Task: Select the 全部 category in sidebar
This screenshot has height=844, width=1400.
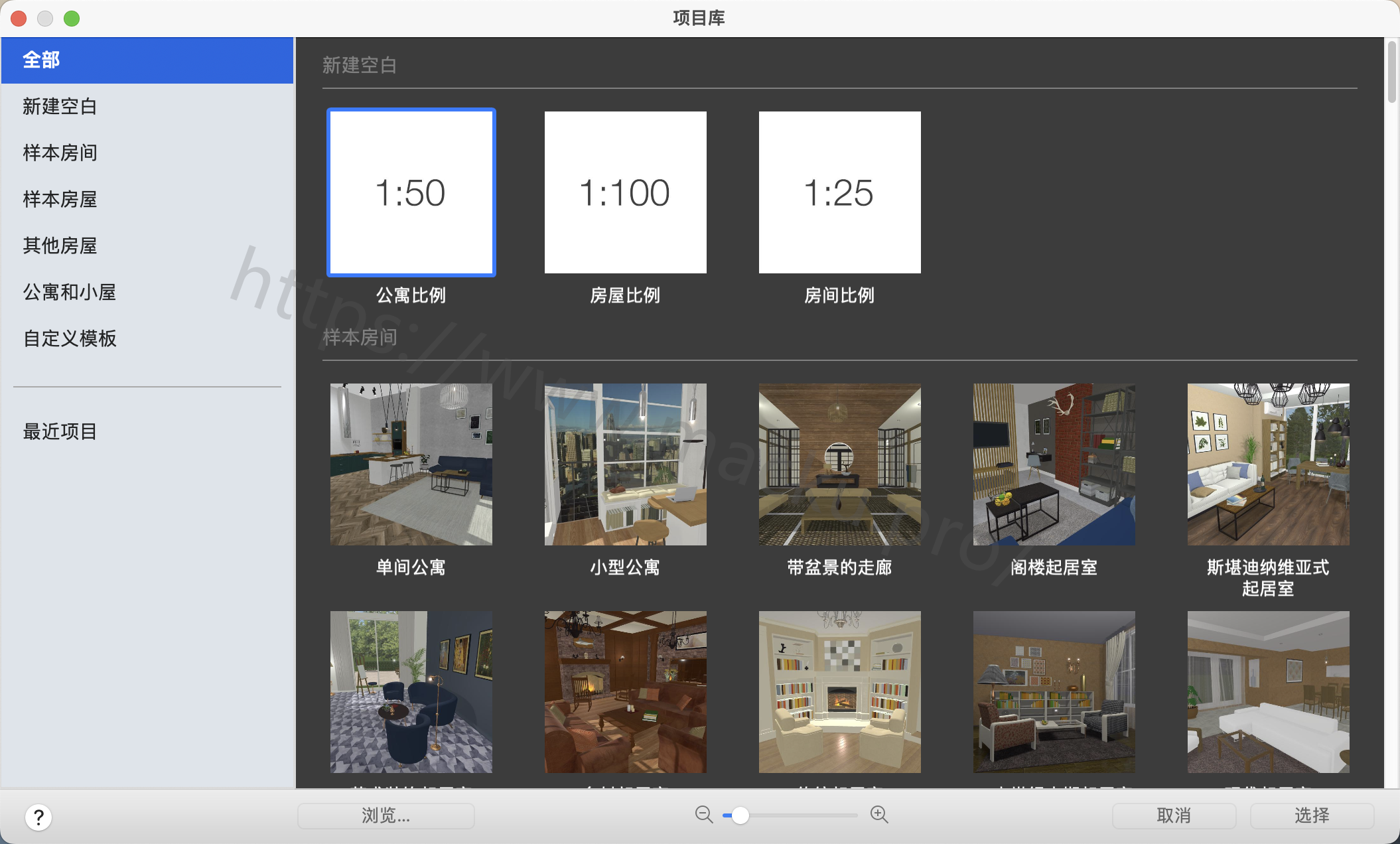Action: 146,60
